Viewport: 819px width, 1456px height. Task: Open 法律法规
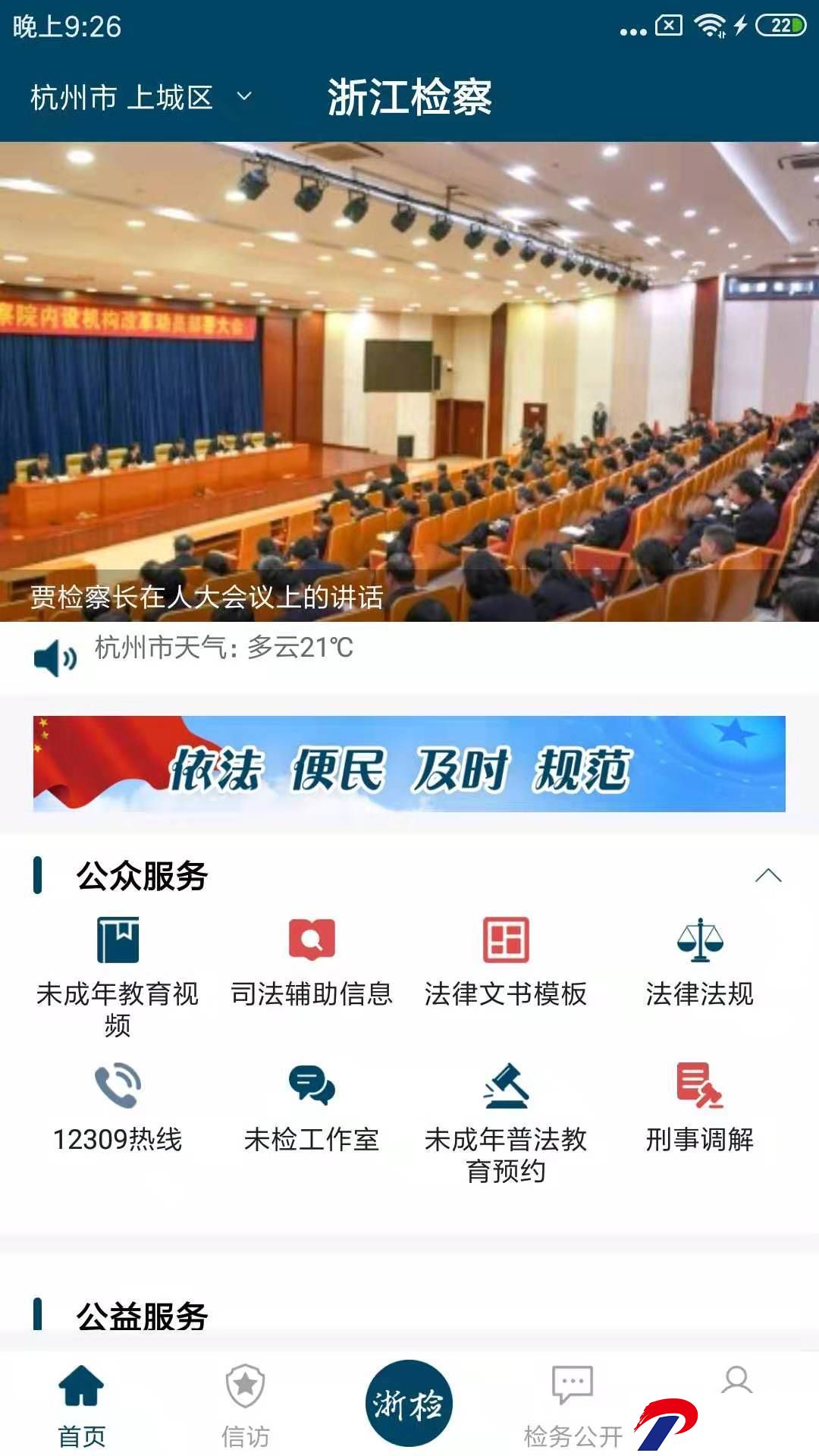pos(699,962)
